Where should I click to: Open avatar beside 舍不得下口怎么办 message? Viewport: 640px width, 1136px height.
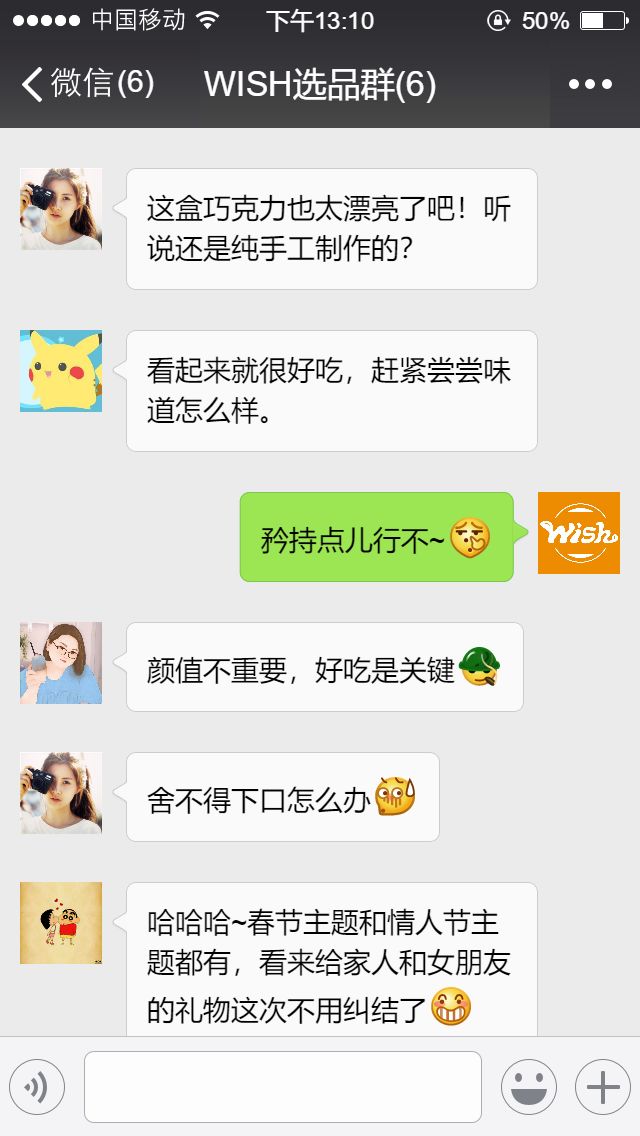click(61, 793)
